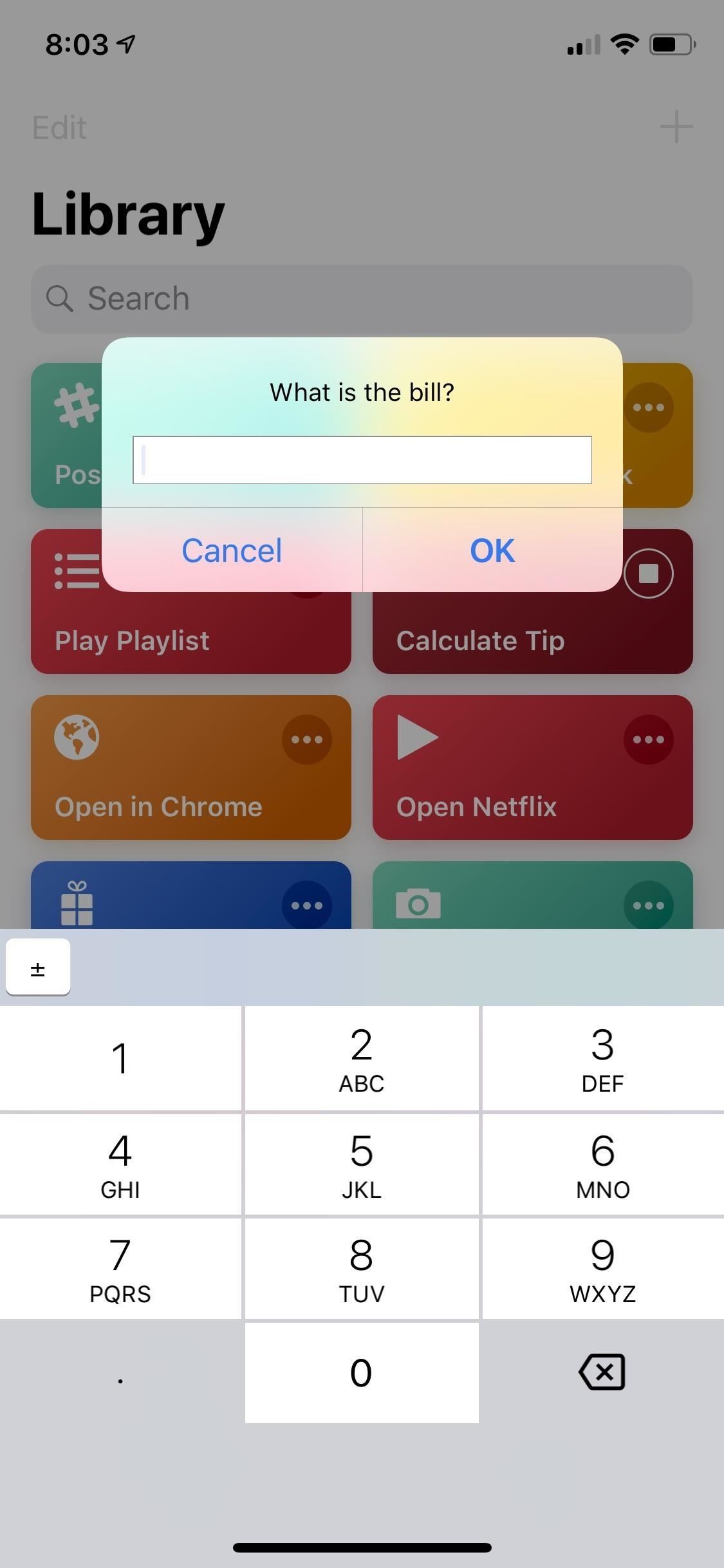This screenshot has height=1568, width=724.
Task: Tap the plus-minus key
Action: tap(38, 968)
